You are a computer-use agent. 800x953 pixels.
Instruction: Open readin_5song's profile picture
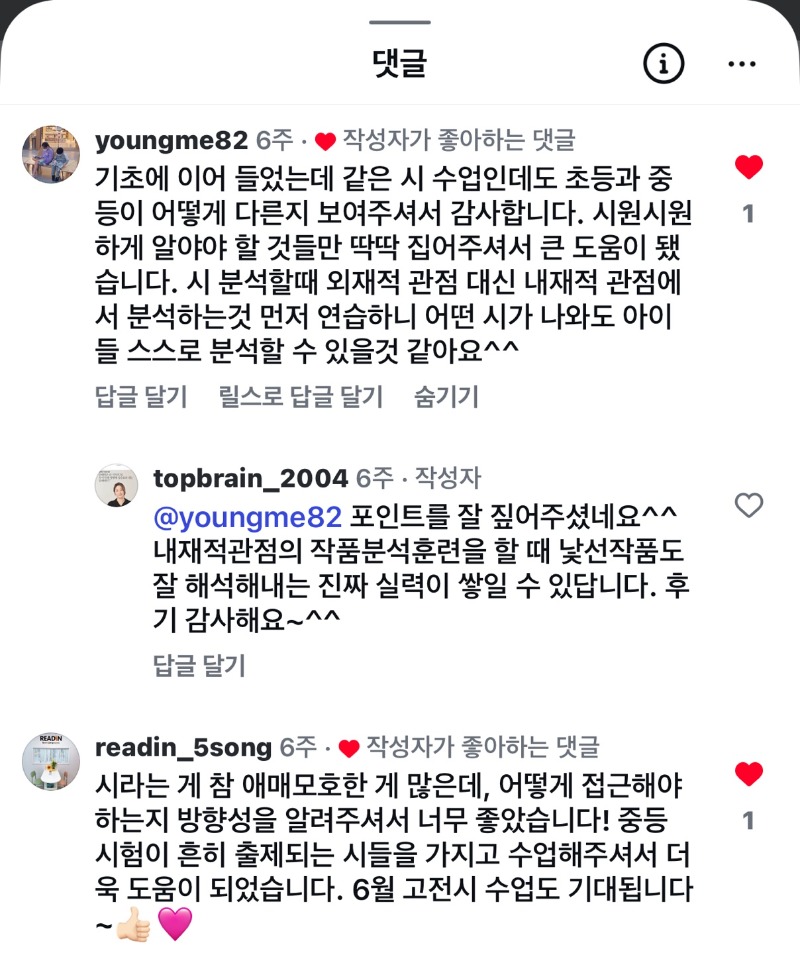[51, 762]
